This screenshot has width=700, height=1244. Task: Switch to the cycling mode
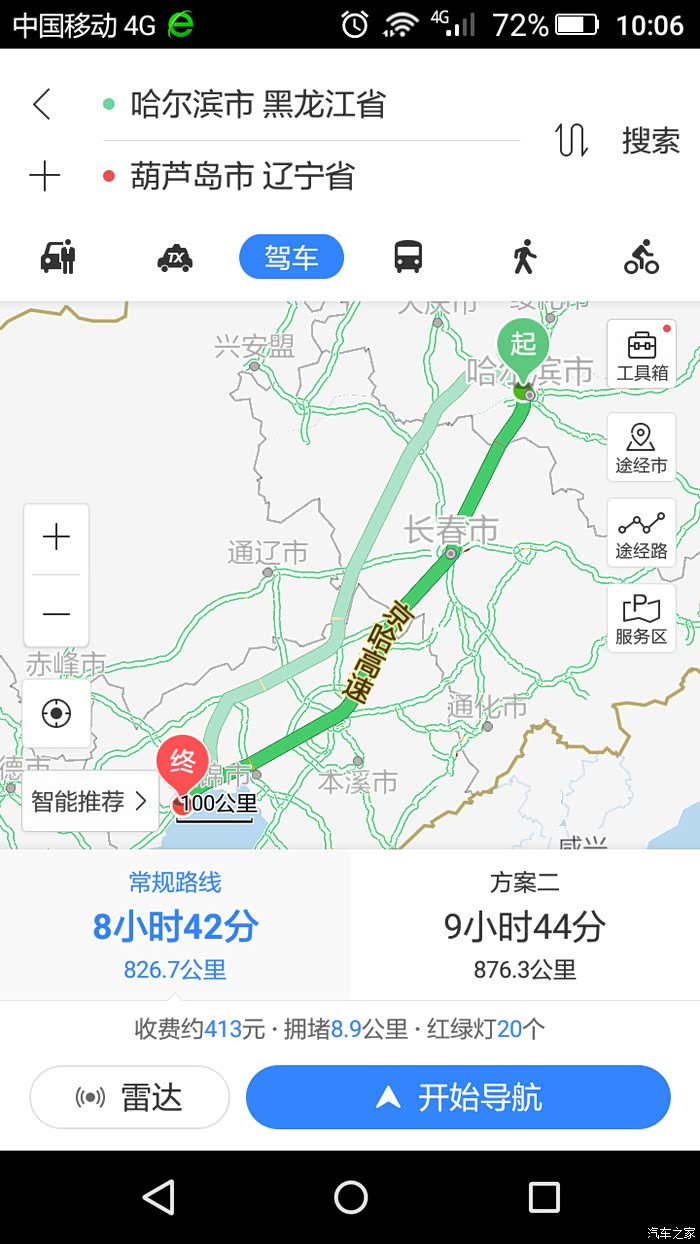tap(641, 257)
